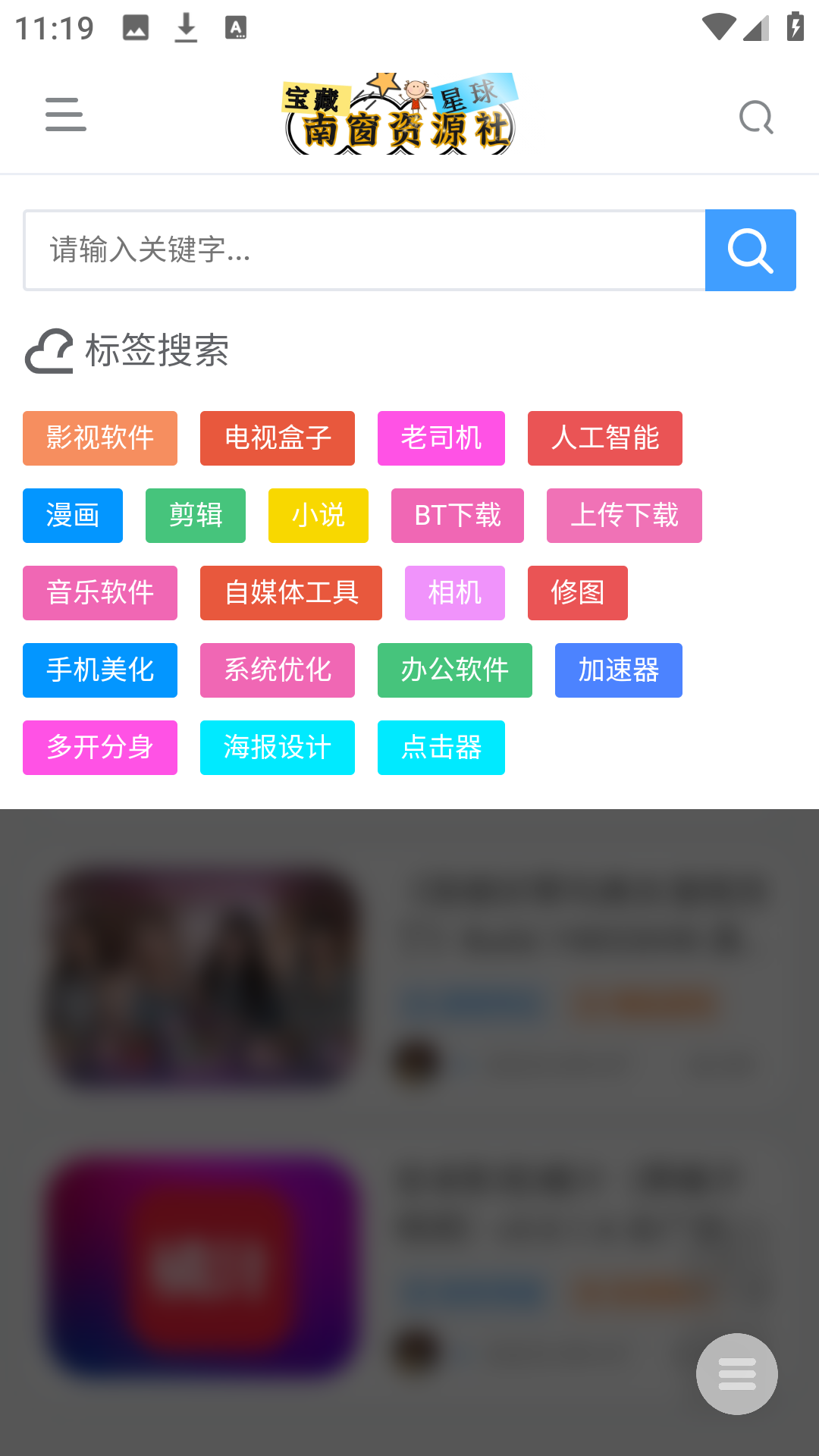The image size is (819, 1456).
Task: Open the 剪辑 tag
Action: tap(196, 516)
